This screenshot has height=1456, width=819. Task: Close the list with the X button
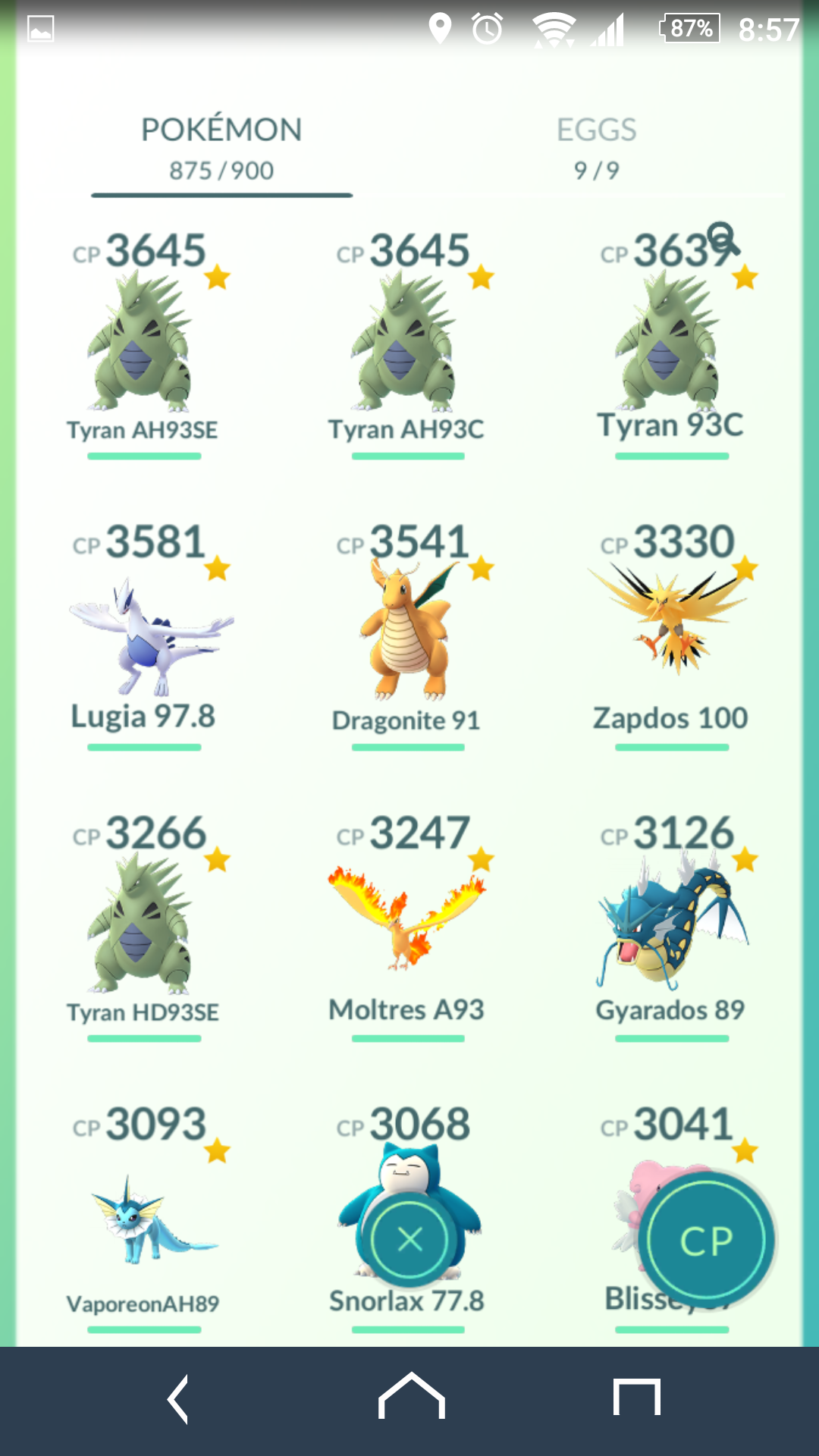pos(409,1240)
